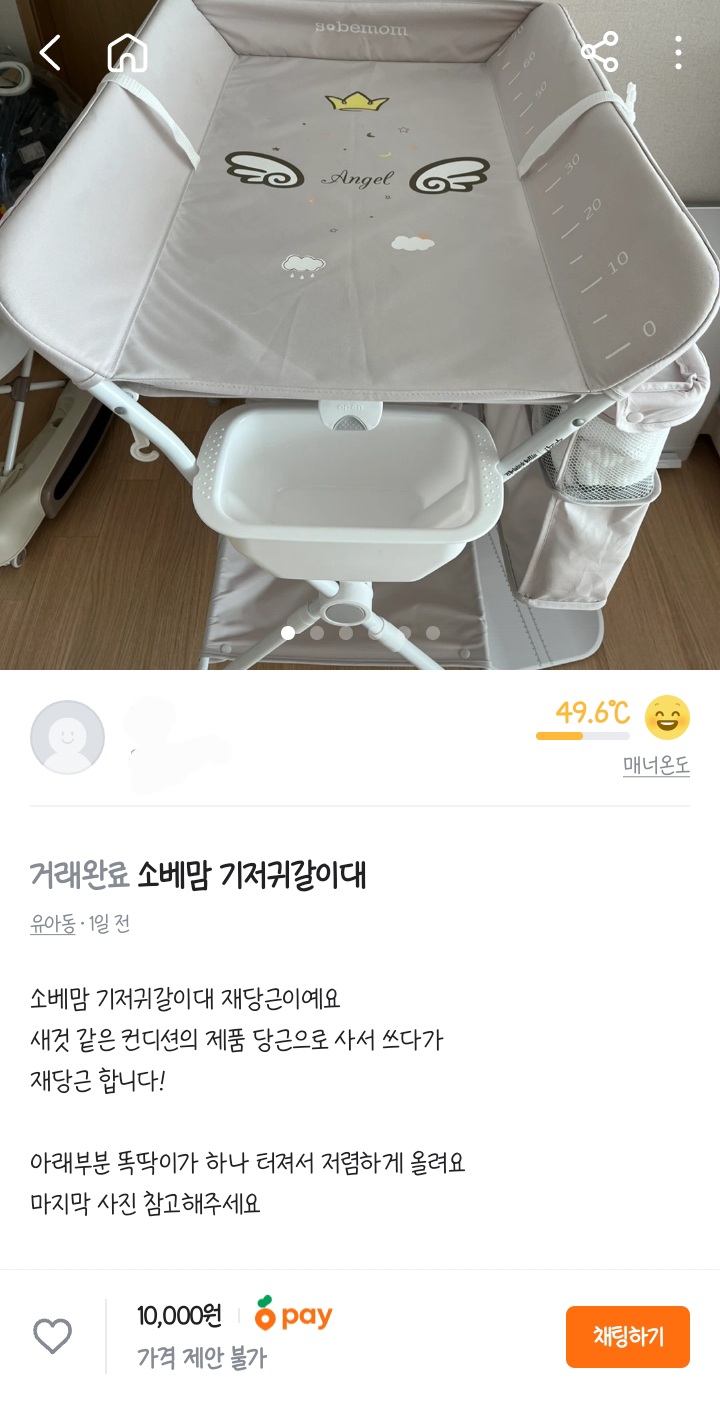Tap the 채팅하기 button
Screen dimensions: 720x1404
(x=627, y=1336)
